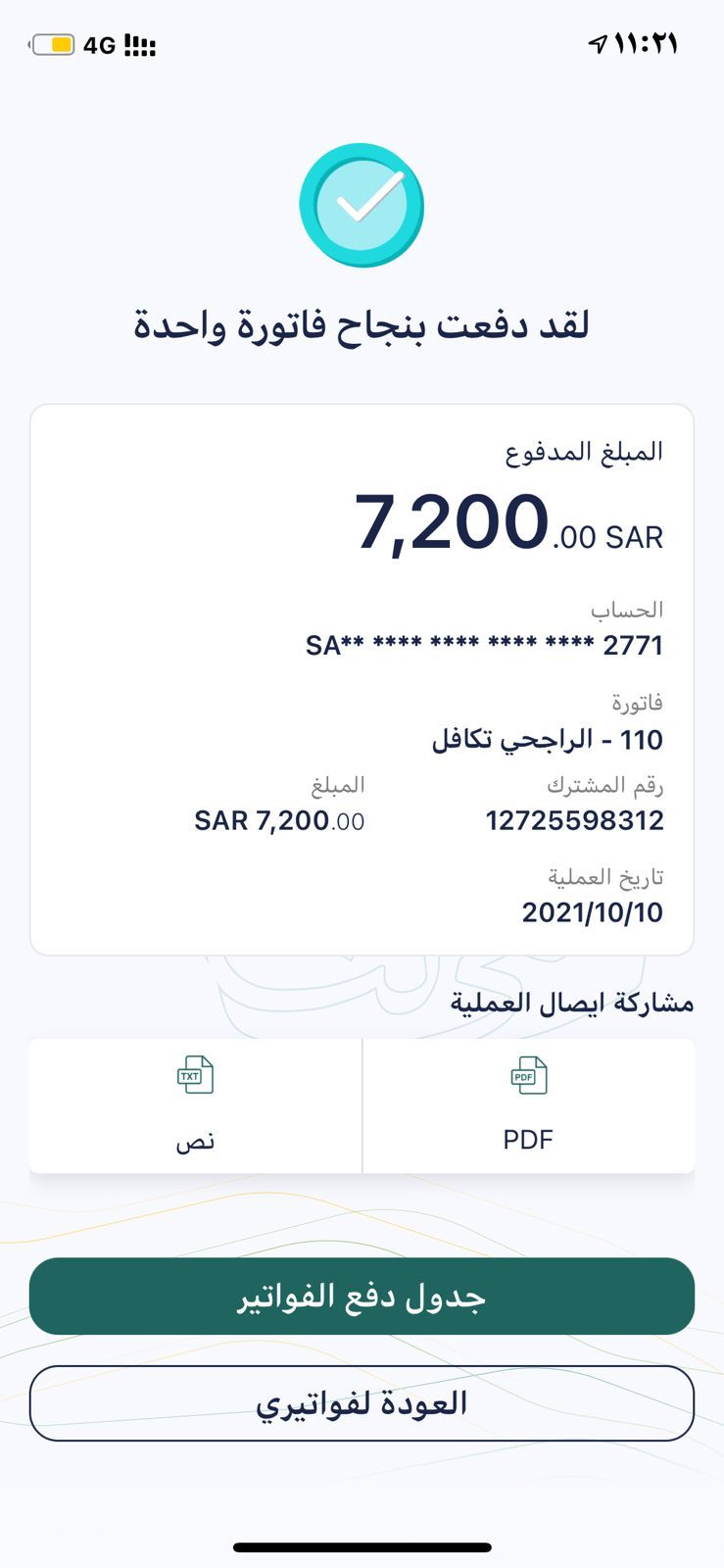Viewport: 724px width, 1568px height.
Task: Open جدول دفع الفواتير bill payment schedule
Action: click(362, 1296)
